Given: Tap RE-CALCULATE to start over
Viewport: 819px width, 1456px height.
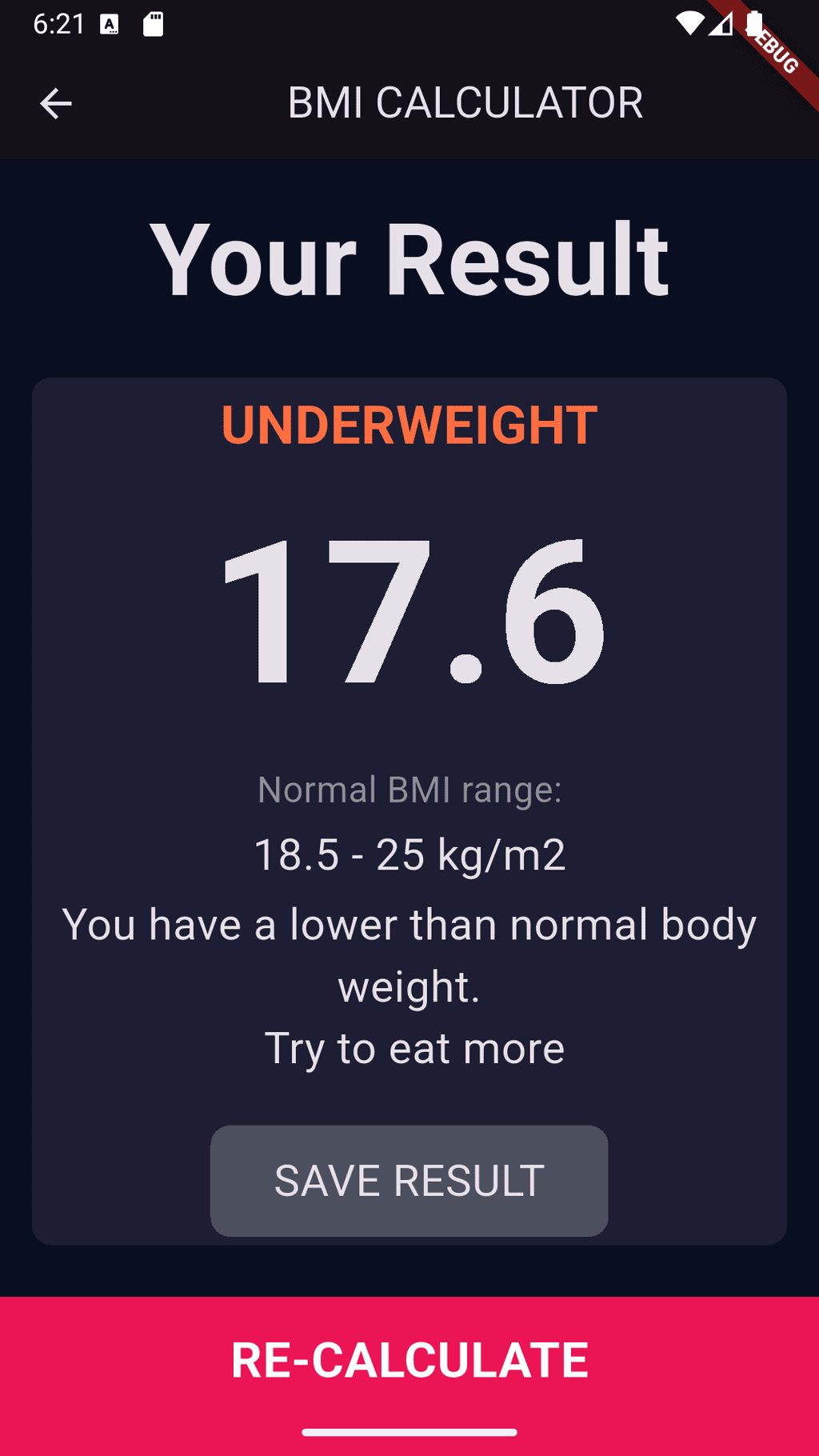Looking at the screenshot, I should pos(409,1360).
